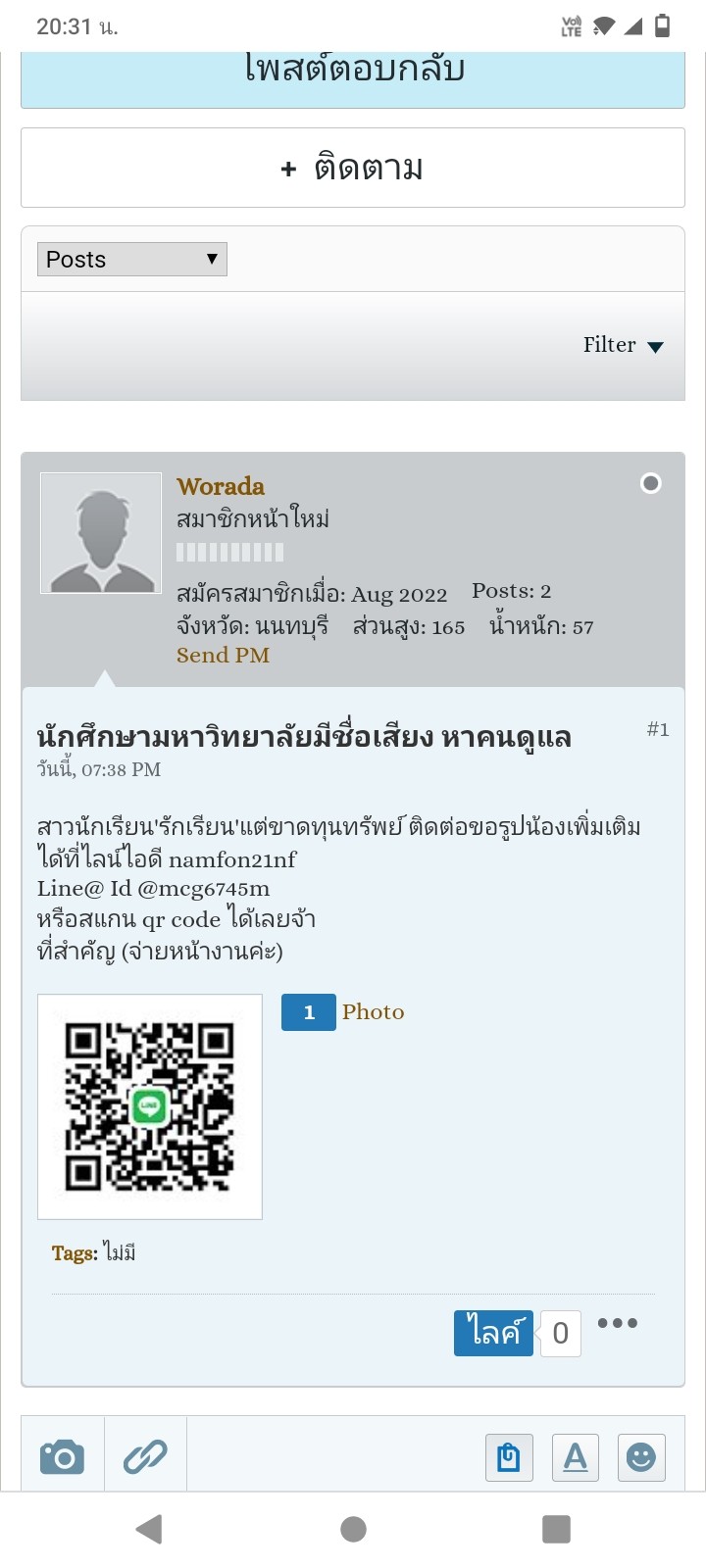The height and width of the screenshot is (1568, 706).
Task: Open the post's three-dot menu
Action: [618, 1323]
